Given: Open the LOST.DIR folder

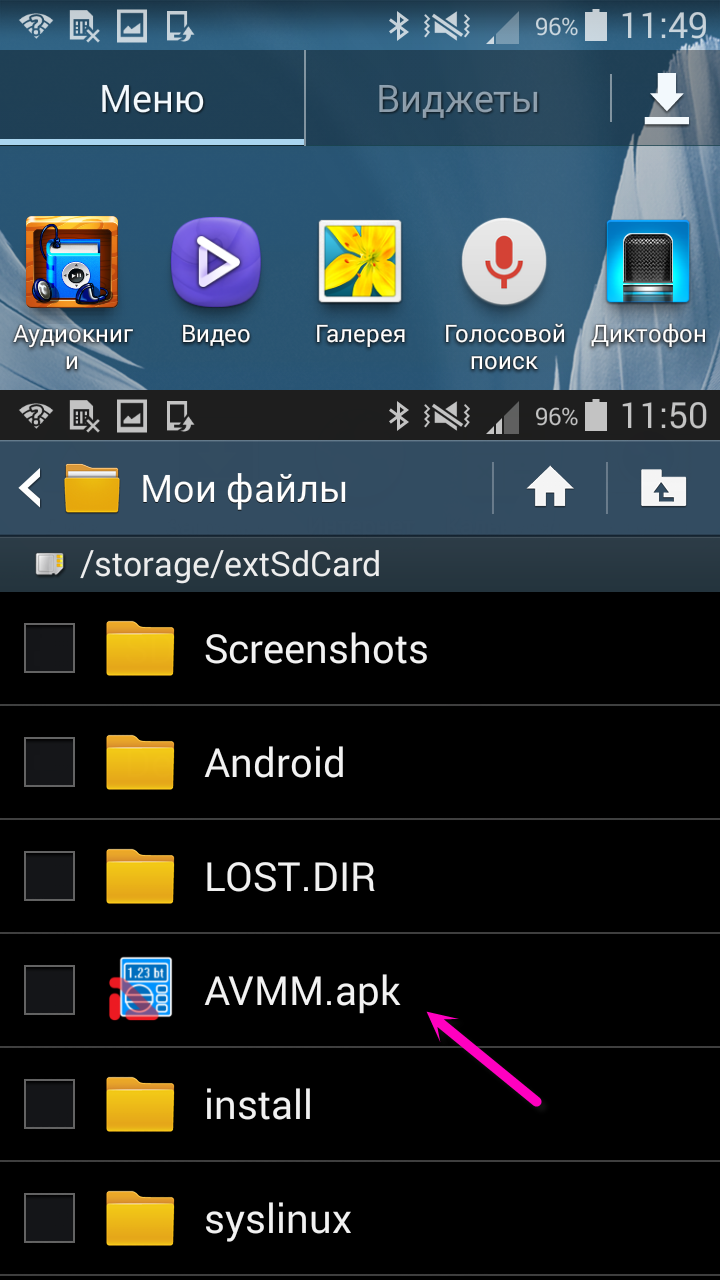Looking at the screenshot, I should [x=290, y=877].
